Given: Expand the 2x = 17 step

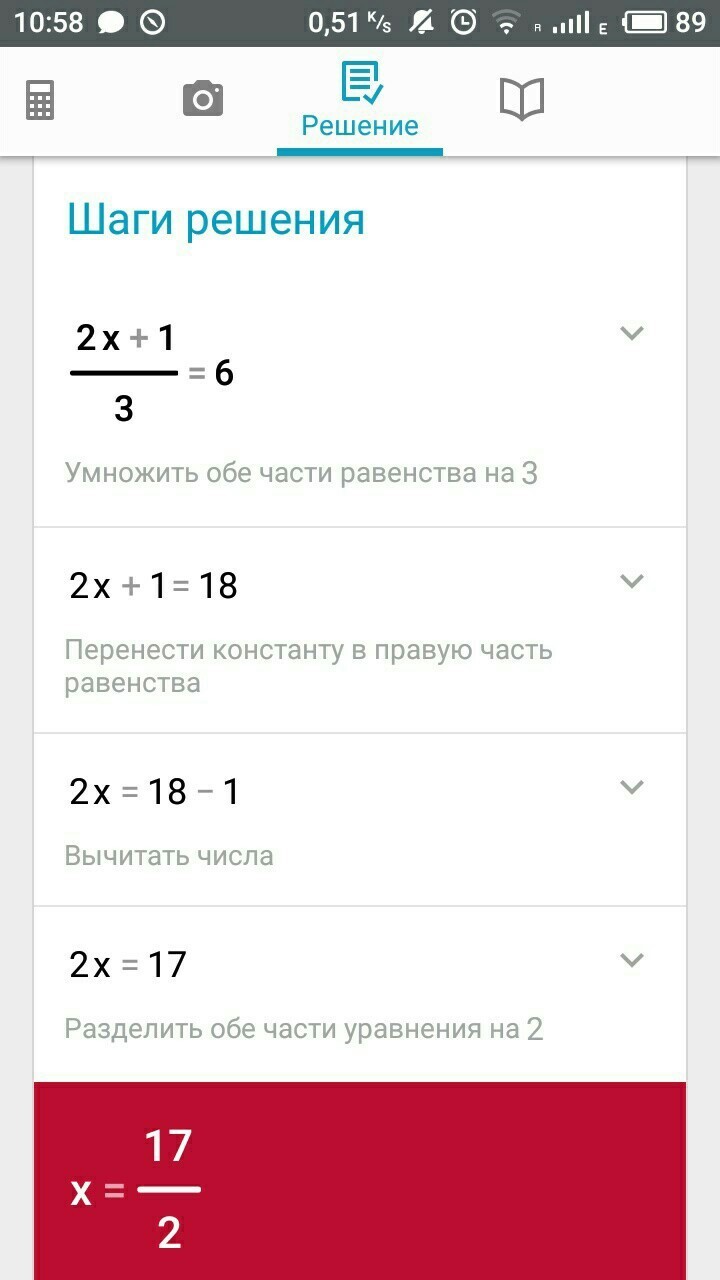Looking at the screenshot, I should coord(631,960).
